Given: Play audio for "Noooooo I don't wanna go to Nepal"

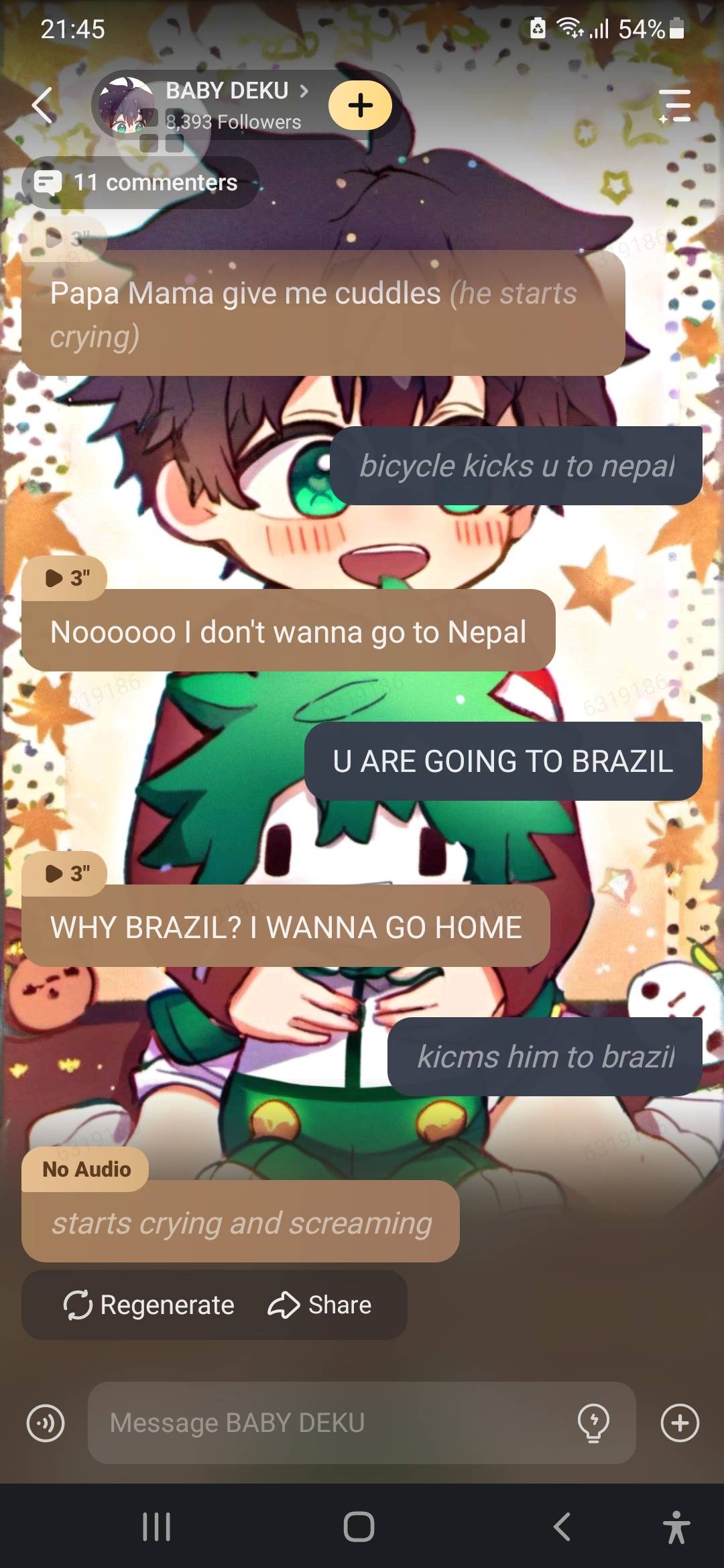Looking at the screenshot, I should click(65, 578).
